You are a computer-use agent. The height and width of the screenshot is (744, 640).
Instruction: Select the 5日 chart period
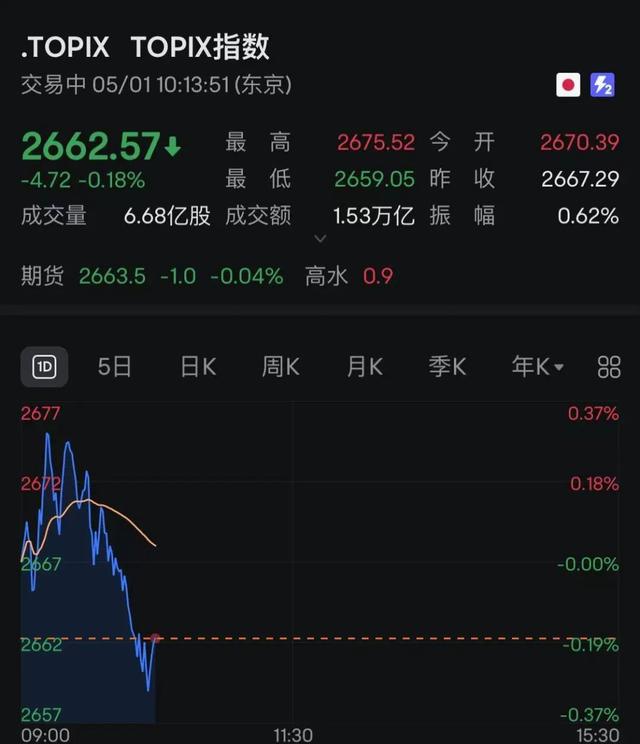(115, 367)
